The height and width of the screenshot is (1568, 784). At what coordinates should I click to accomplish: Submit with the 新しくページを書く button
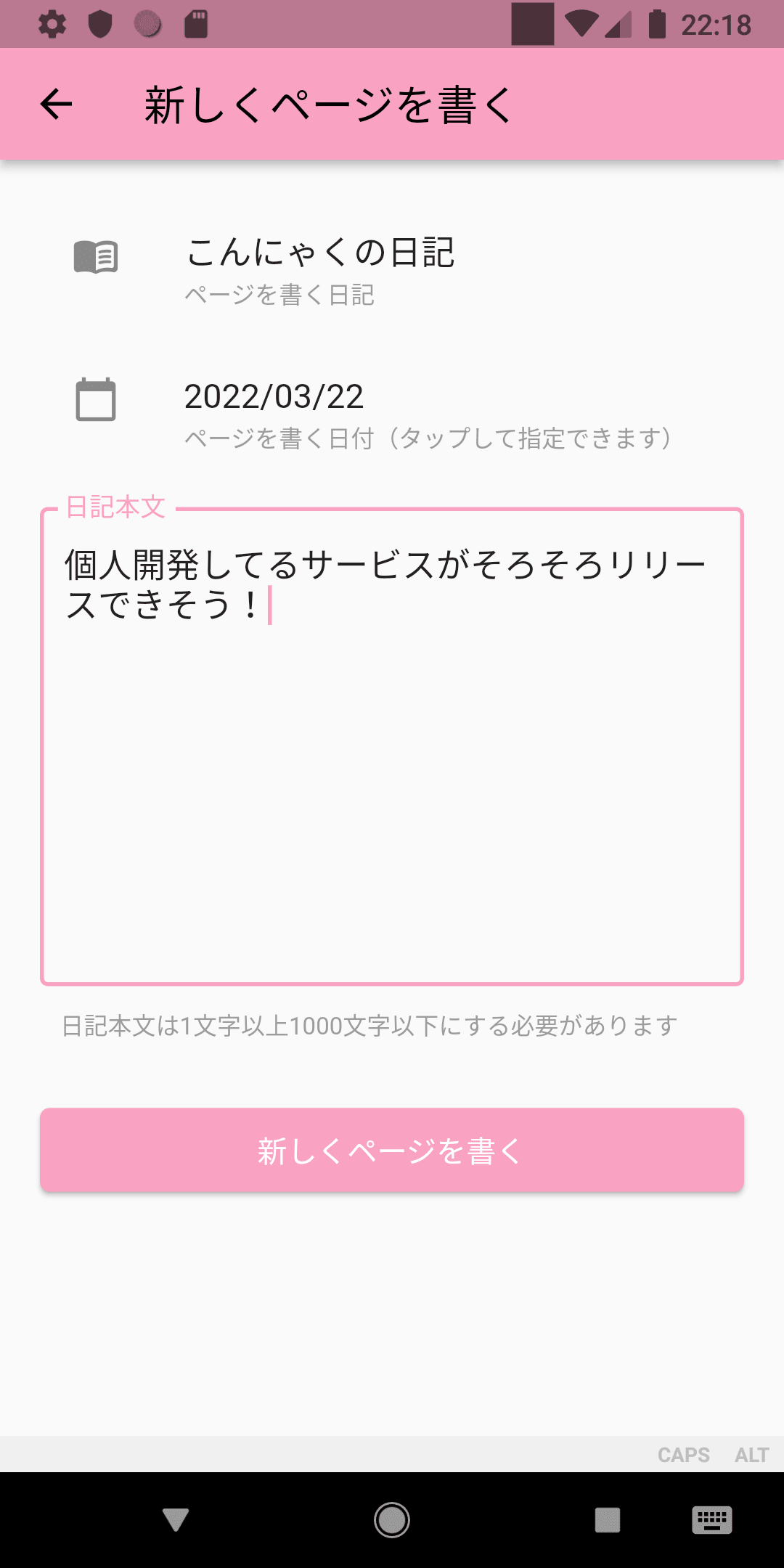[x=392, y=1150]
